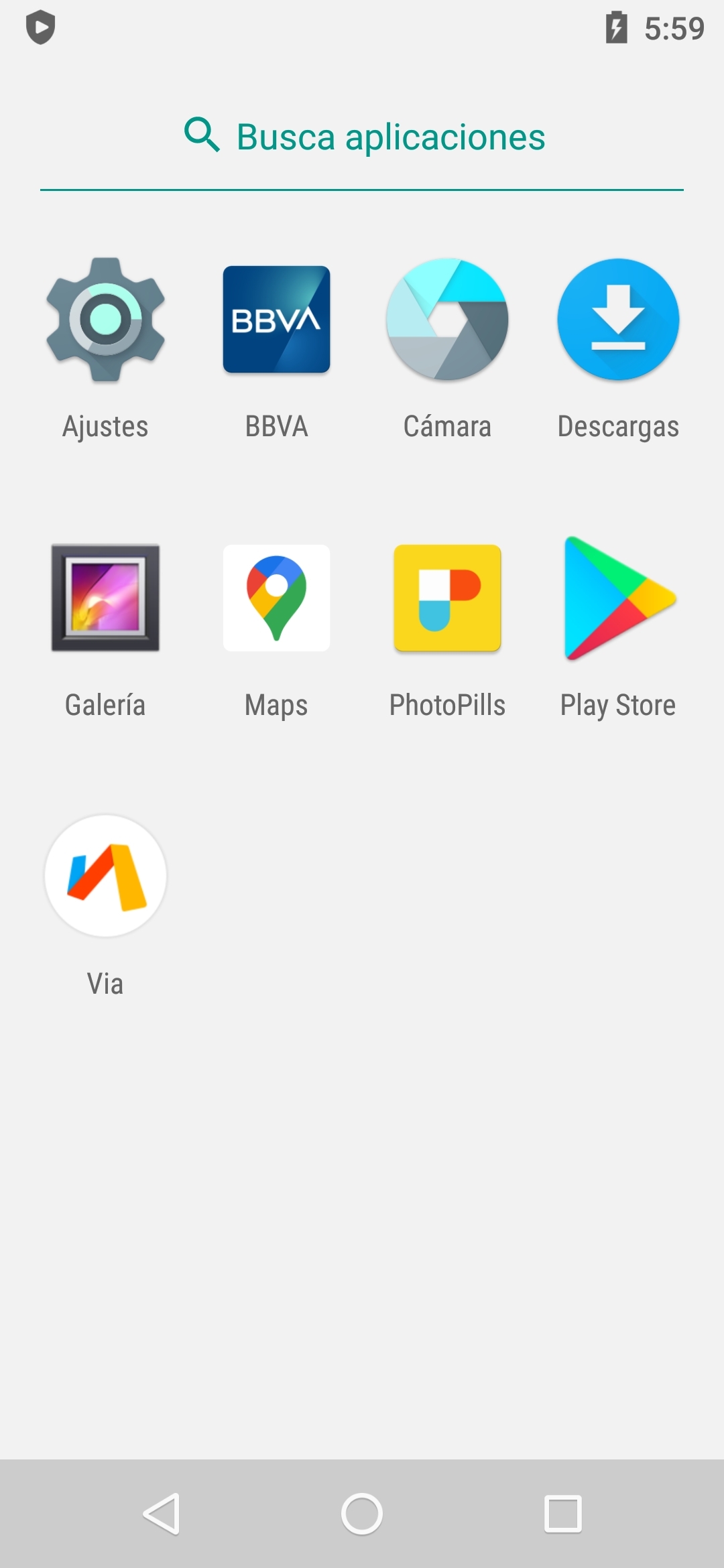Open the Cámara app
The width and height of the screenshot is (724, 1568).
[x=447, y=320]
